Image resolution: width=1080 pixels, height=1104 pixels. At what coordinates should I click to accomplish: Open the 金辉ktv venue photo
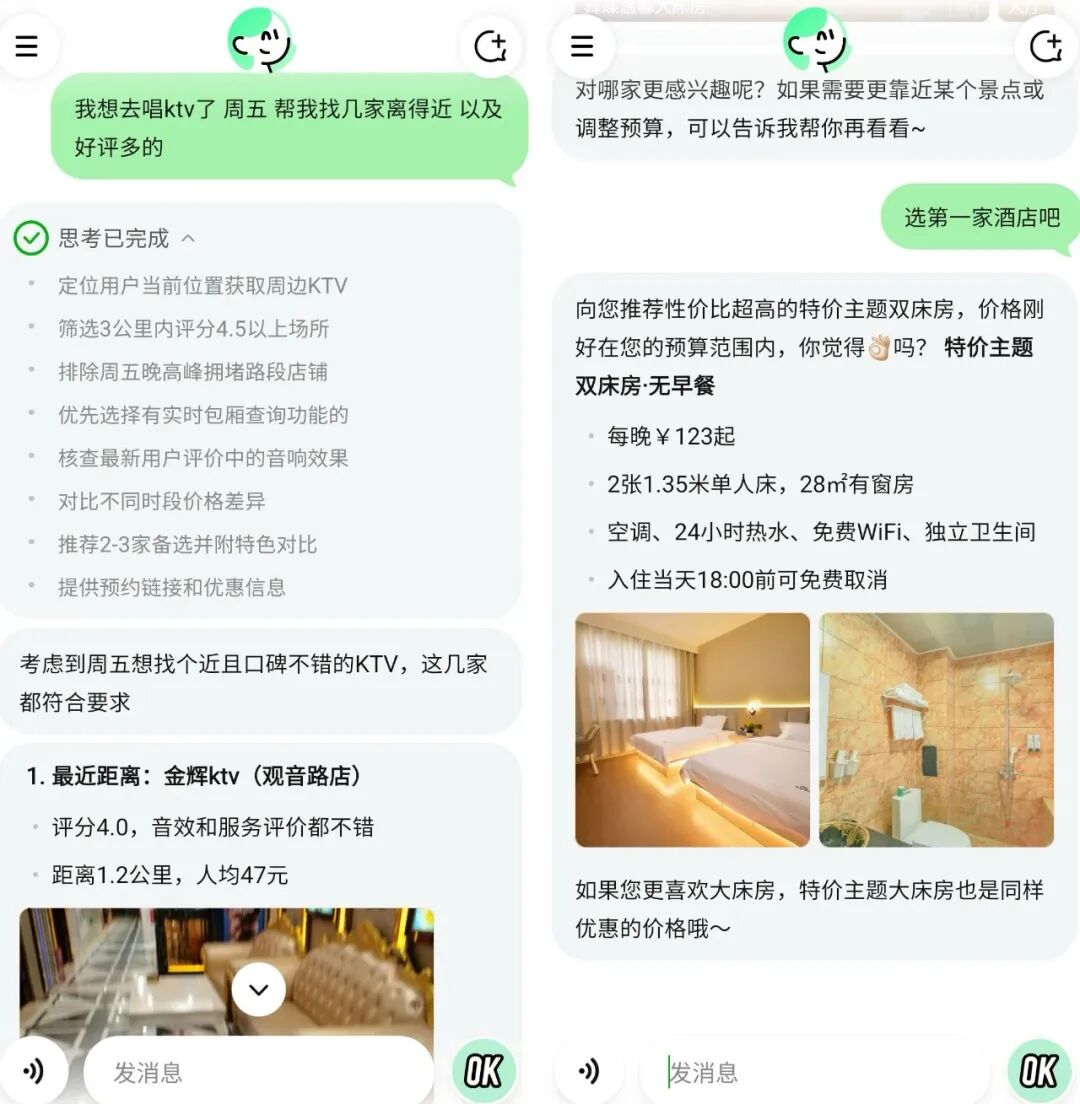140,960
